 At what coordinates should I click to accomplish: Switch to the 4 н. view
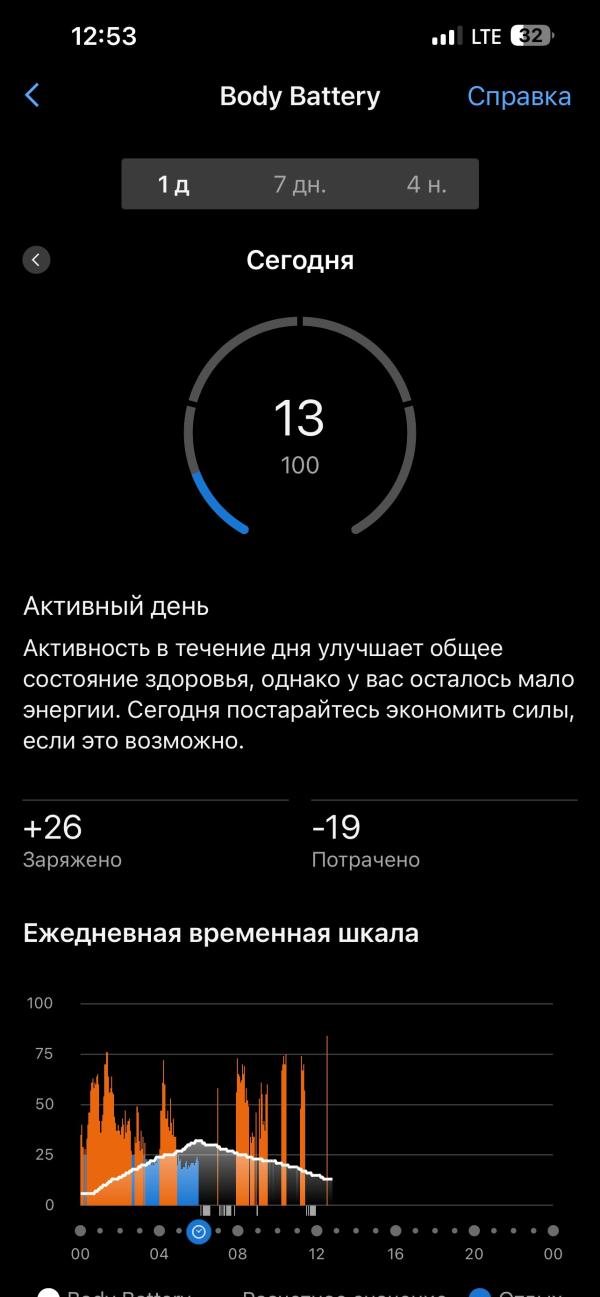point(427,185)
